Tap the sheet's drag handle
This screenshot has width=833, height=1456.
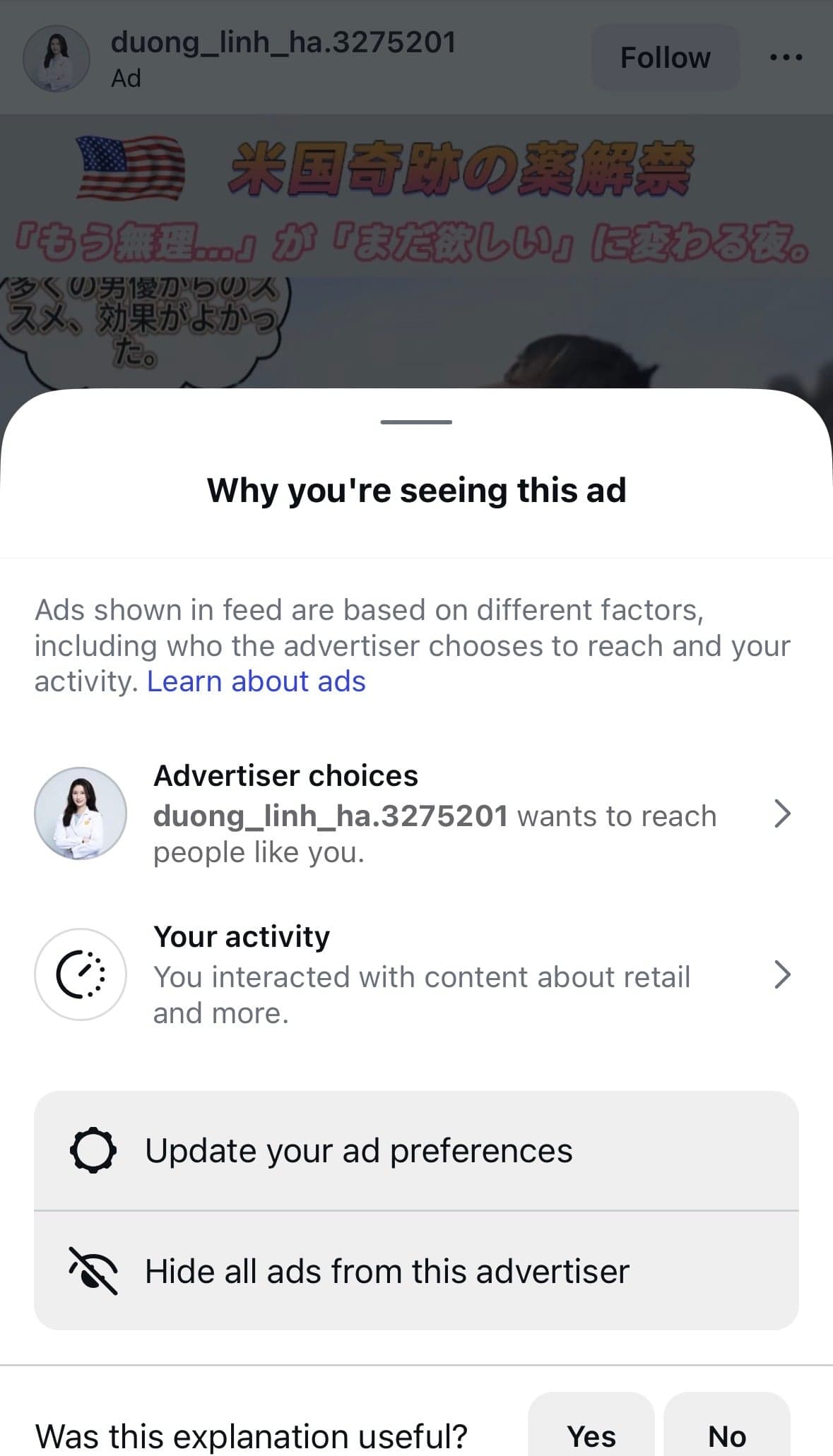pyautogui.click(x=416, y=422)
